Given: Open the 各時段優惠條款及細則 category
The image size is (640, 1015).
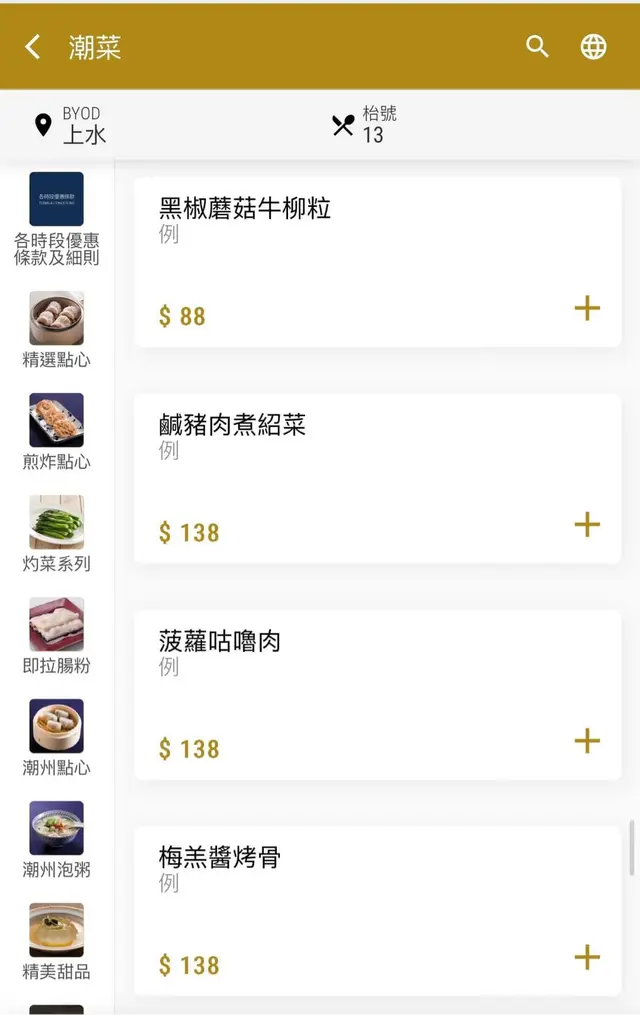Looking at the screenshot, I should coord(56,218).
